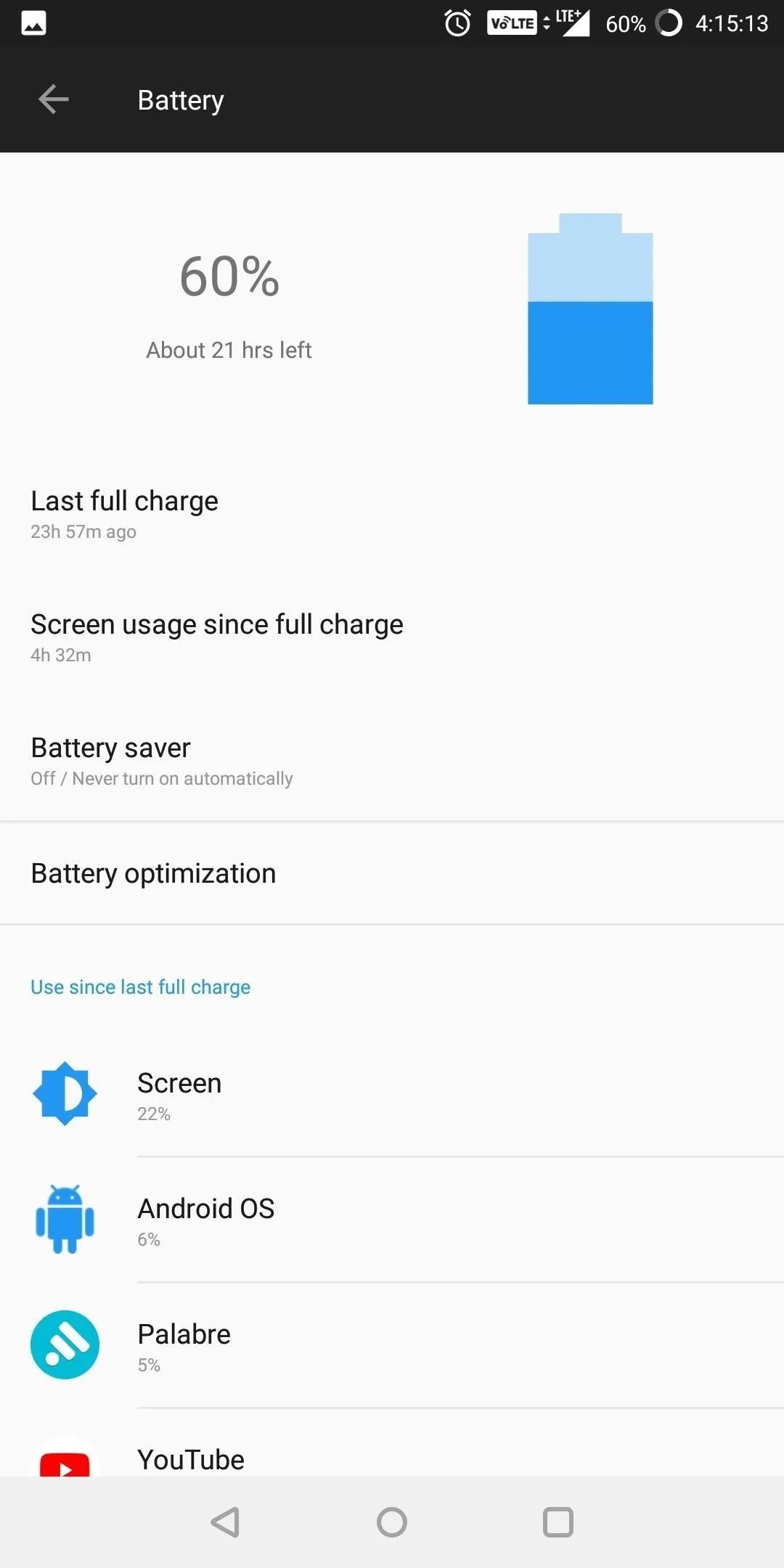This screenshot has height=1568, width=784.
Task: Show Palabre battery usage details
Action: [x=392, y=1345]
